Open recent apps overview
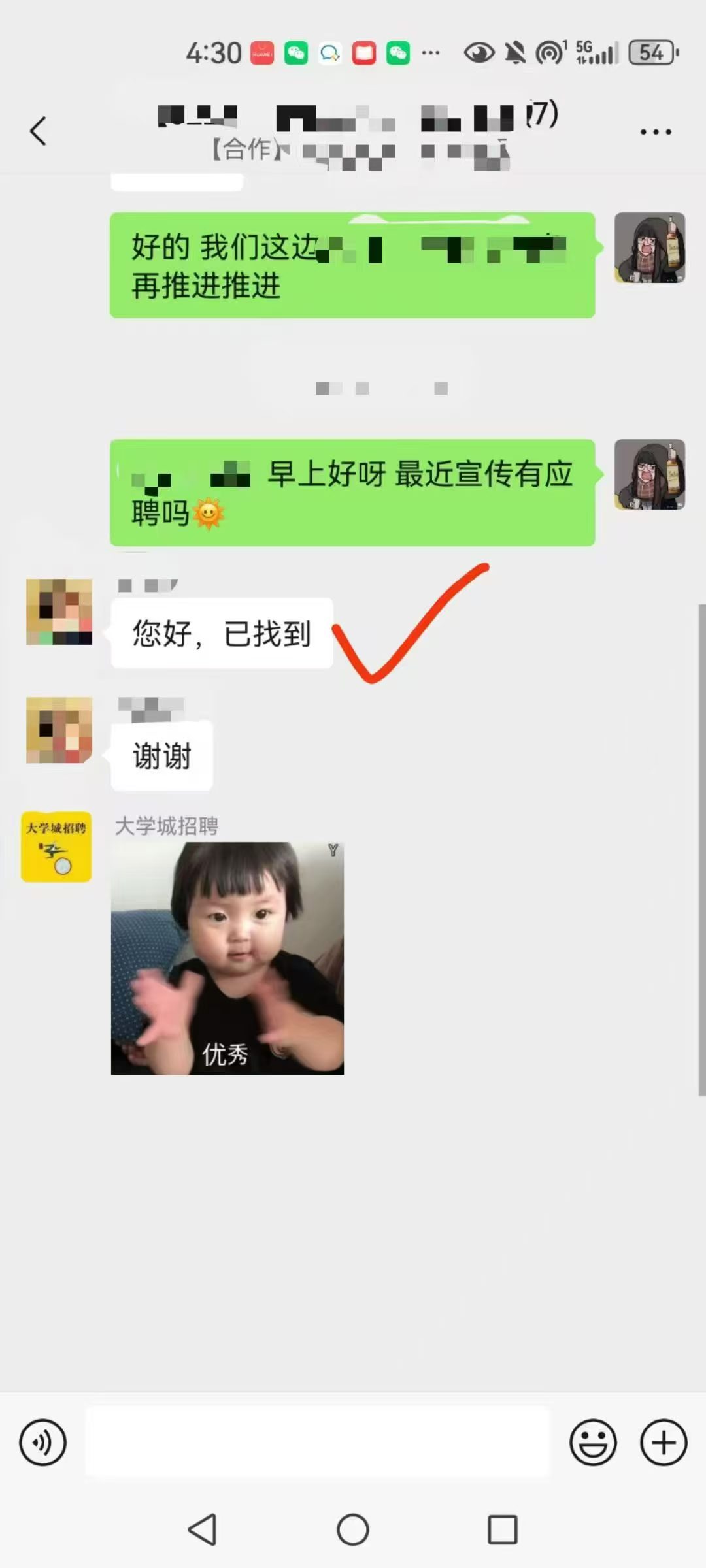Image resolution: width=706 pixels, height=1568 pixels. (x=502, y=1530)
